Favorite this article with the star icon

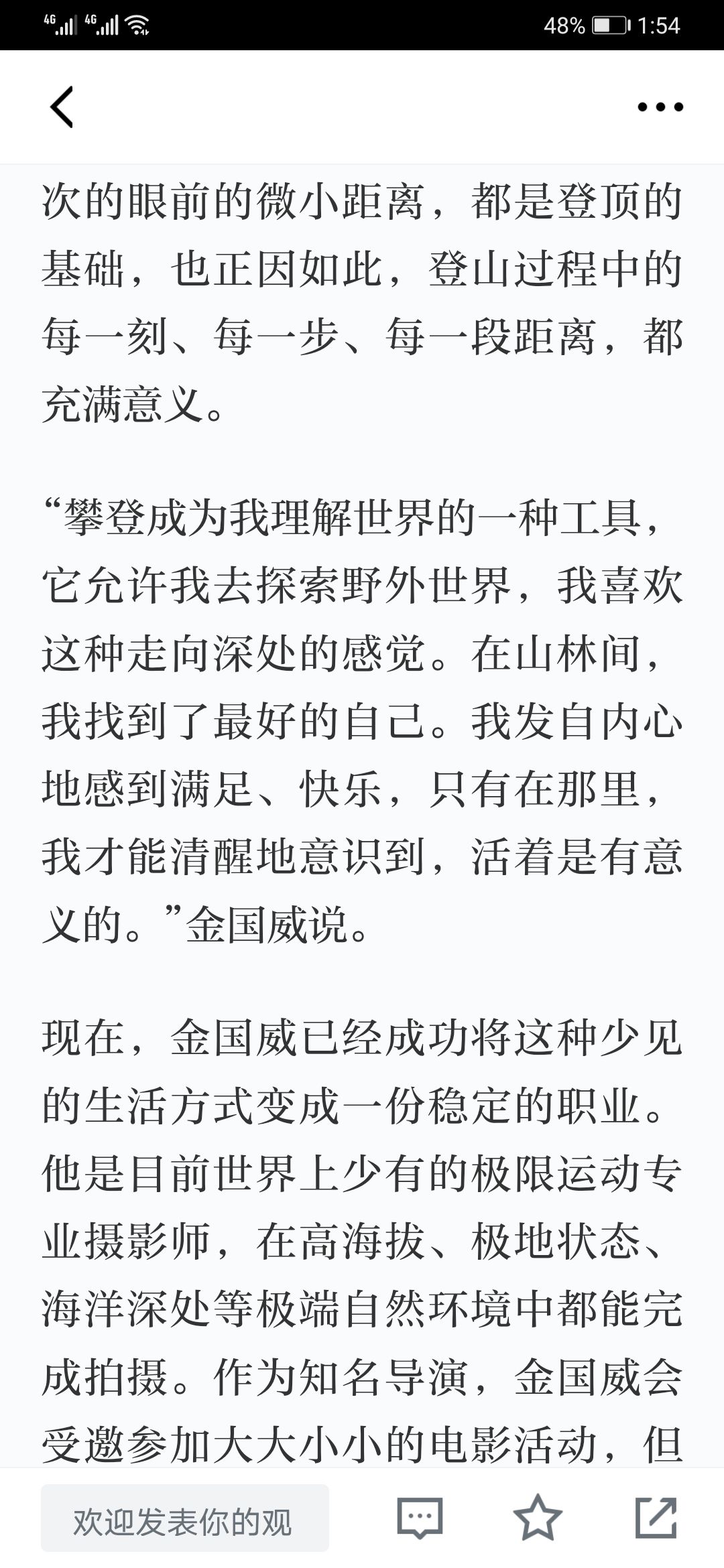click(538, 1517)
